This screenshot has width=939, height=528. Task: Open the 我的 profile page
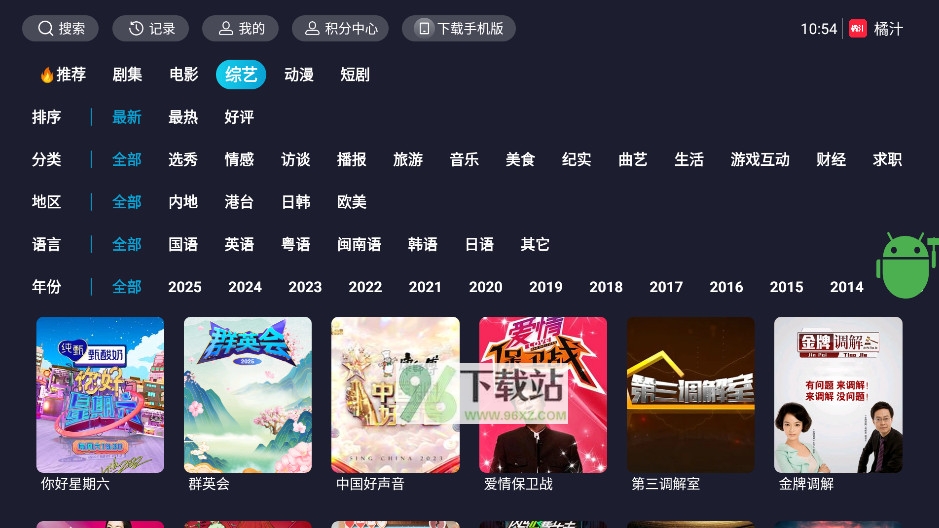point(241,29)
